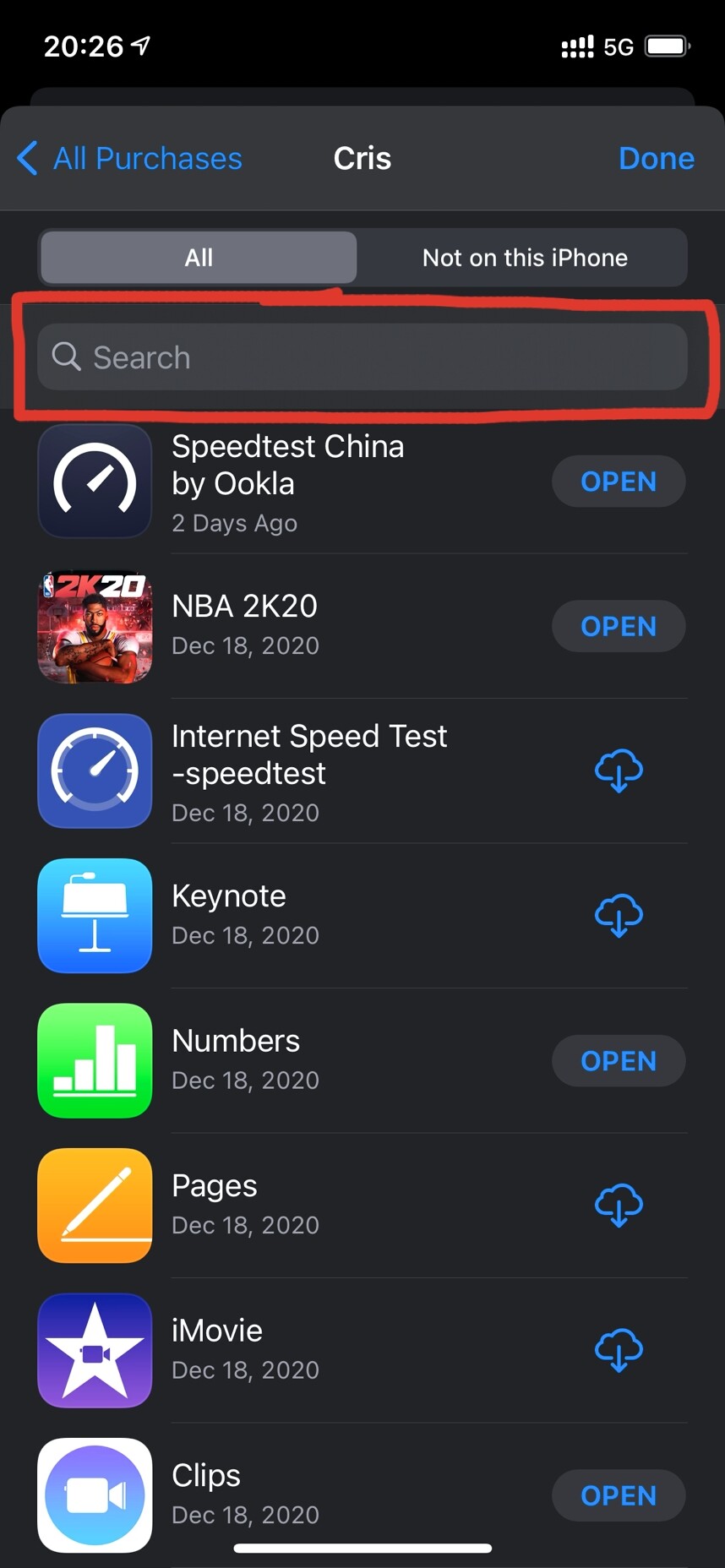This screenshot has height=1568, width=725.
Task: Redownload the Pages app
Action: coord(619,1206)
